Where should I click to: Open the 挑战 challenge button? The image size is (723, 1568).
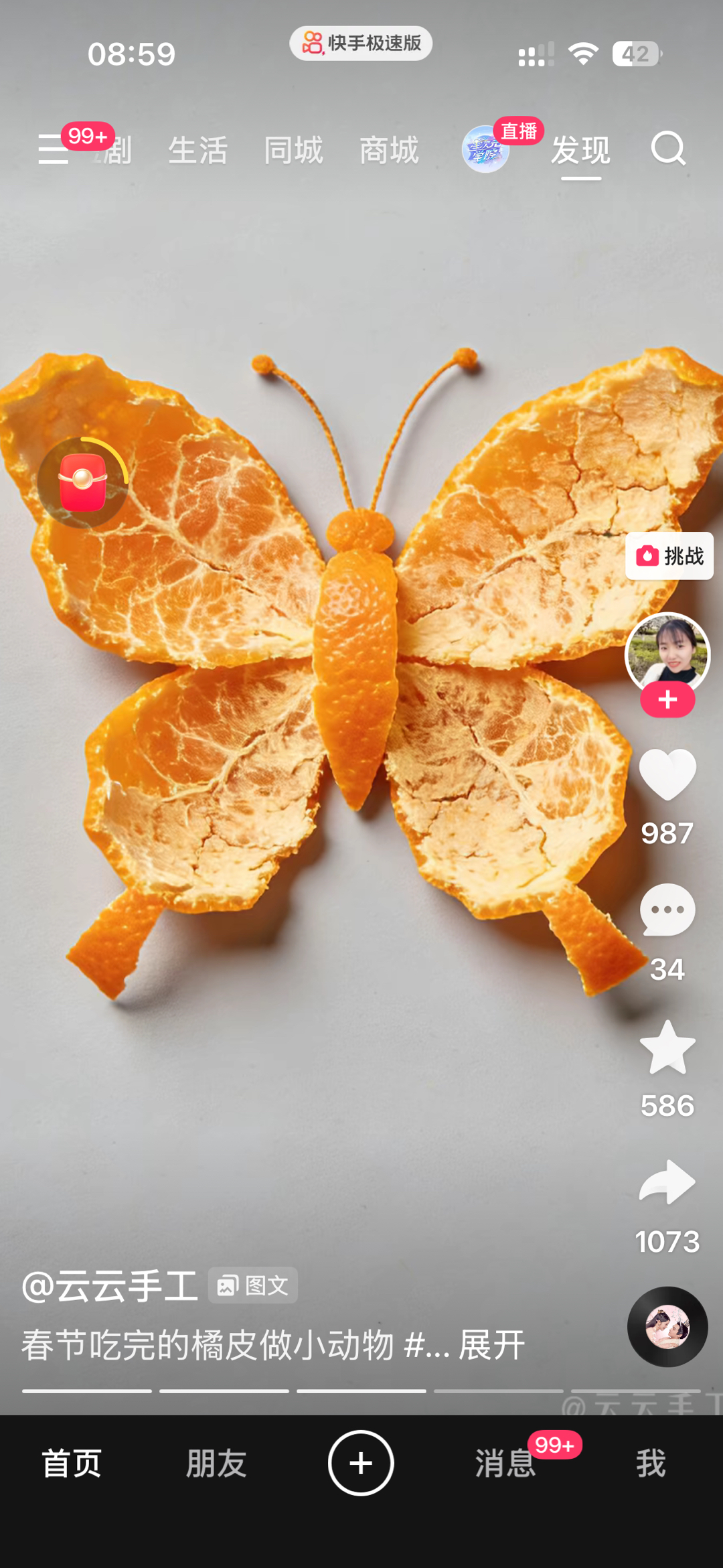pyautogui.click(x=669, y=556)
